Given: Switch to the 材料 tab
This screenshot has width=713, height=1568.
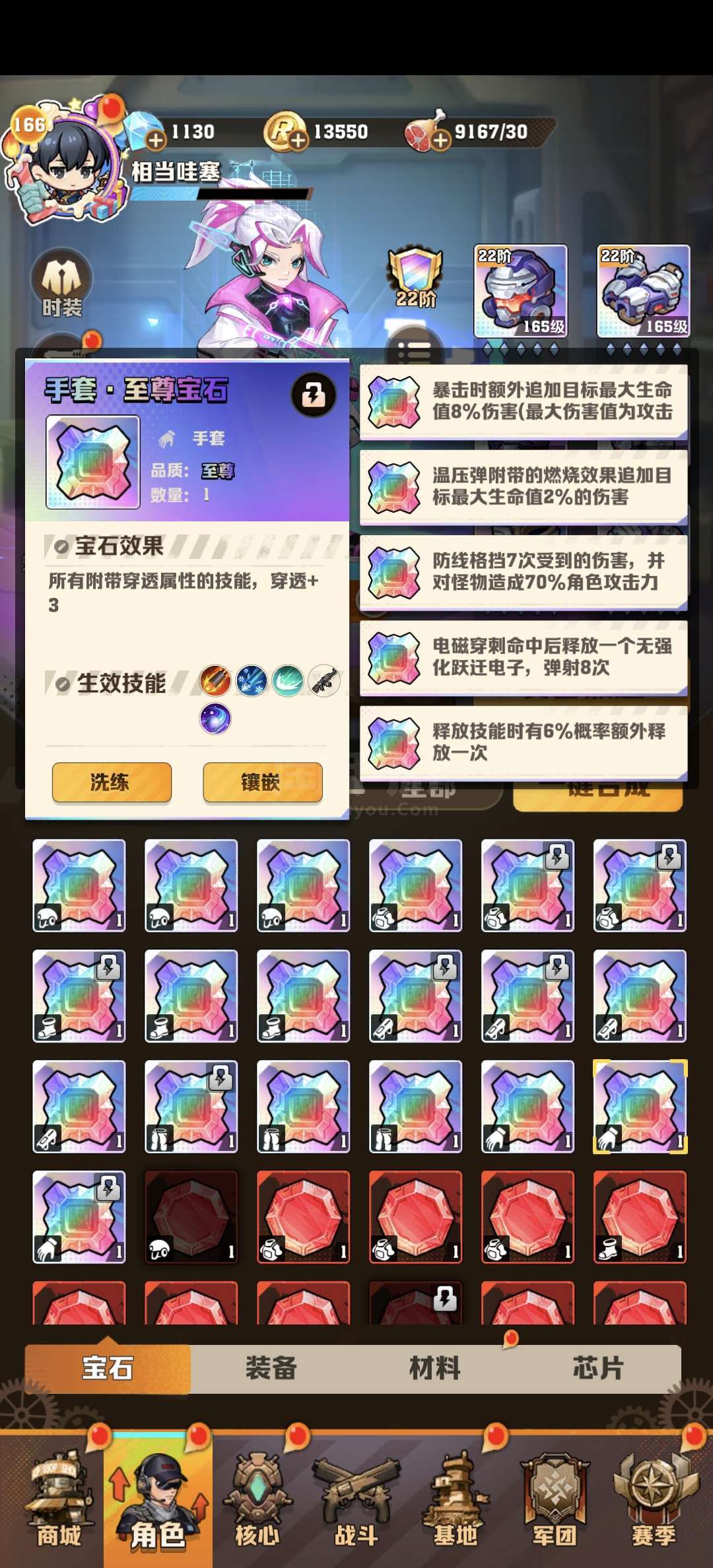Looking at the screenshot, I should click(435, 1368).
